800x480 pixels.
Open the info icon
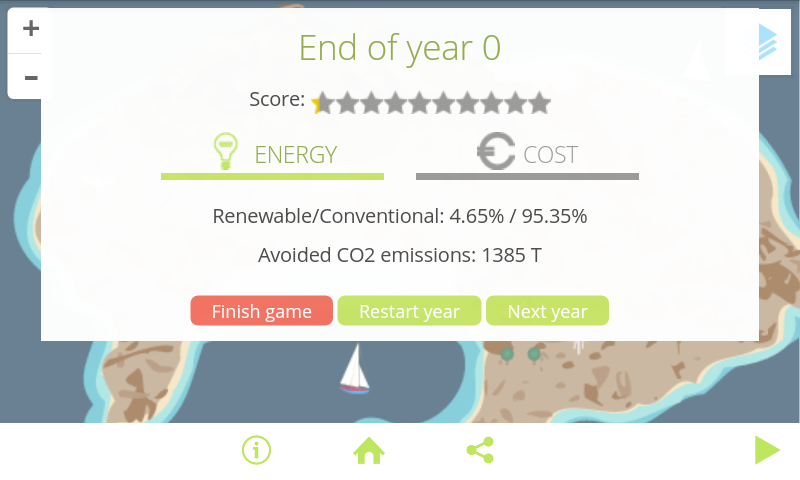click(257, 450)
